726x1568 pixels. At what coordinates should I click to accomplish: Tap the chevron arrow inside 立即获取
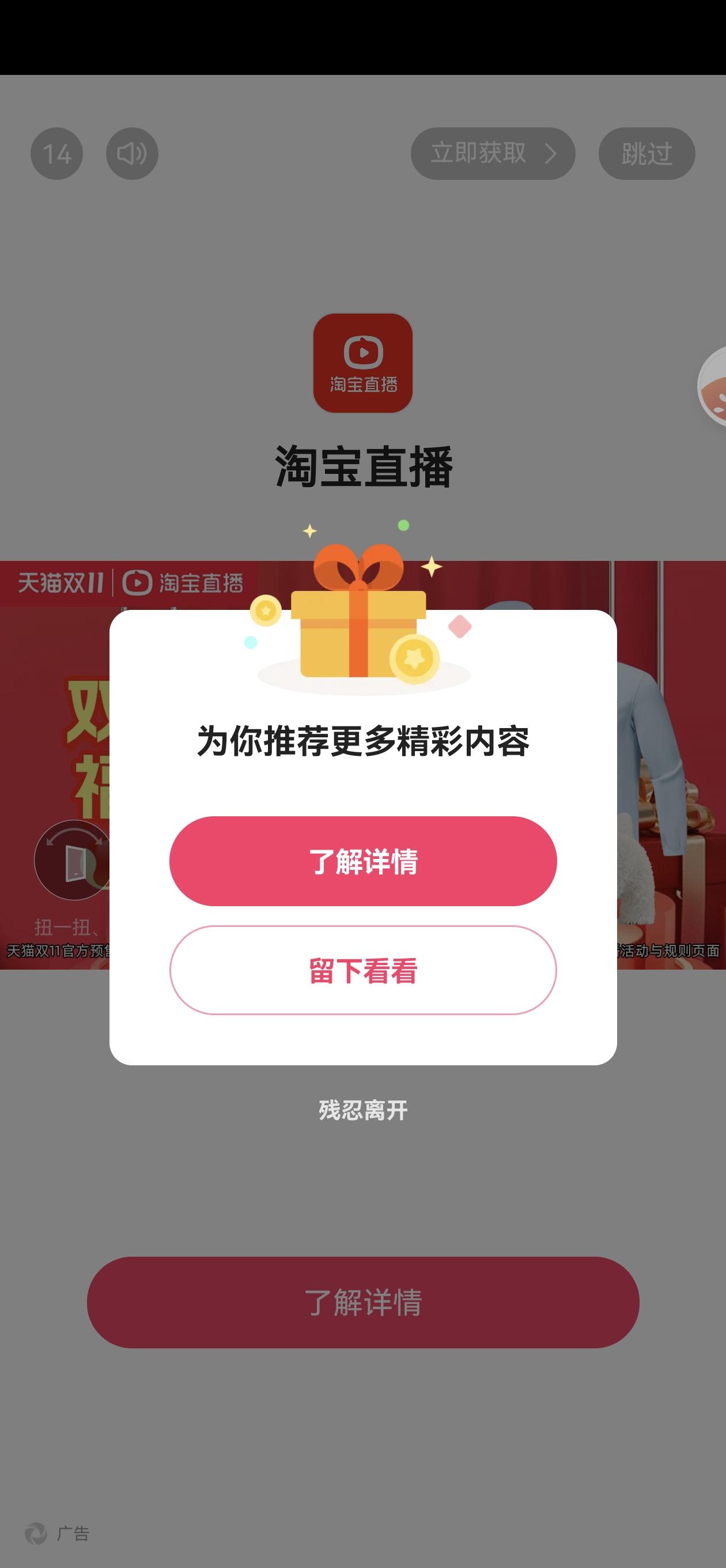coord(553,154)
